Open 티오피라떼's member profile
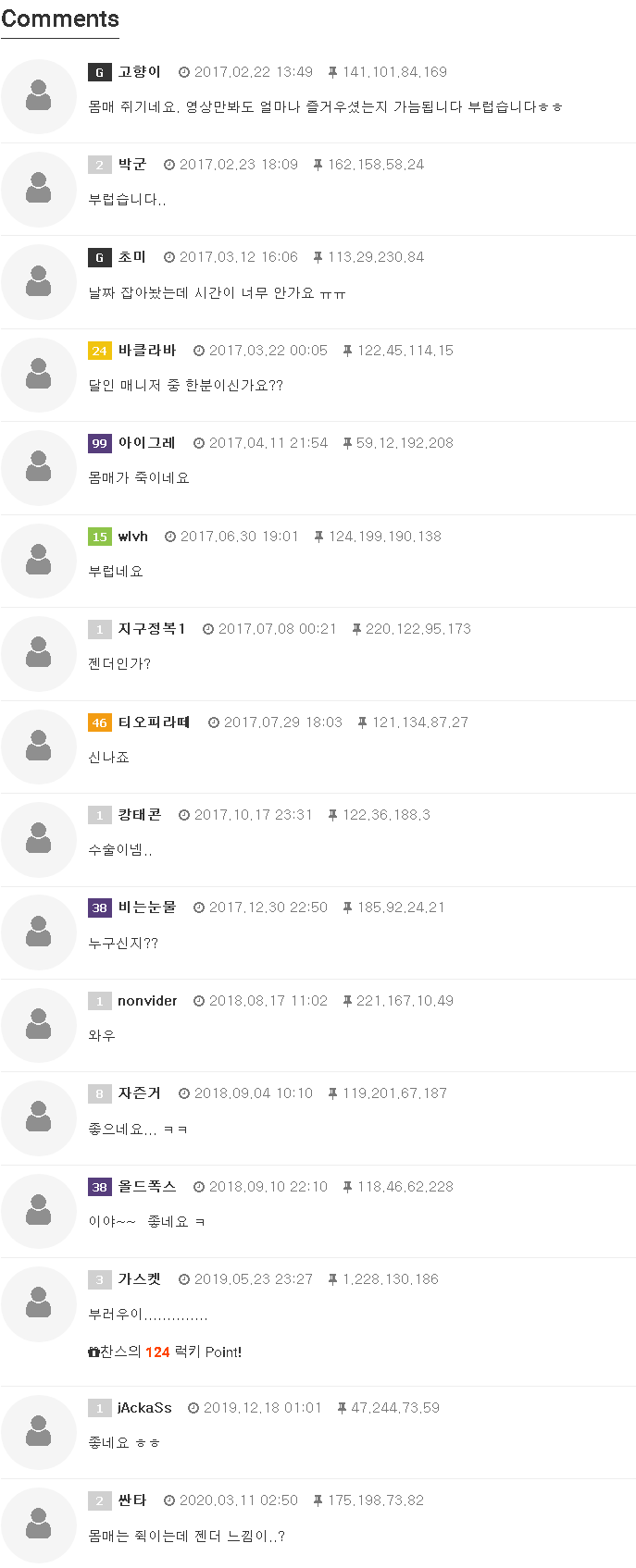 154,722
